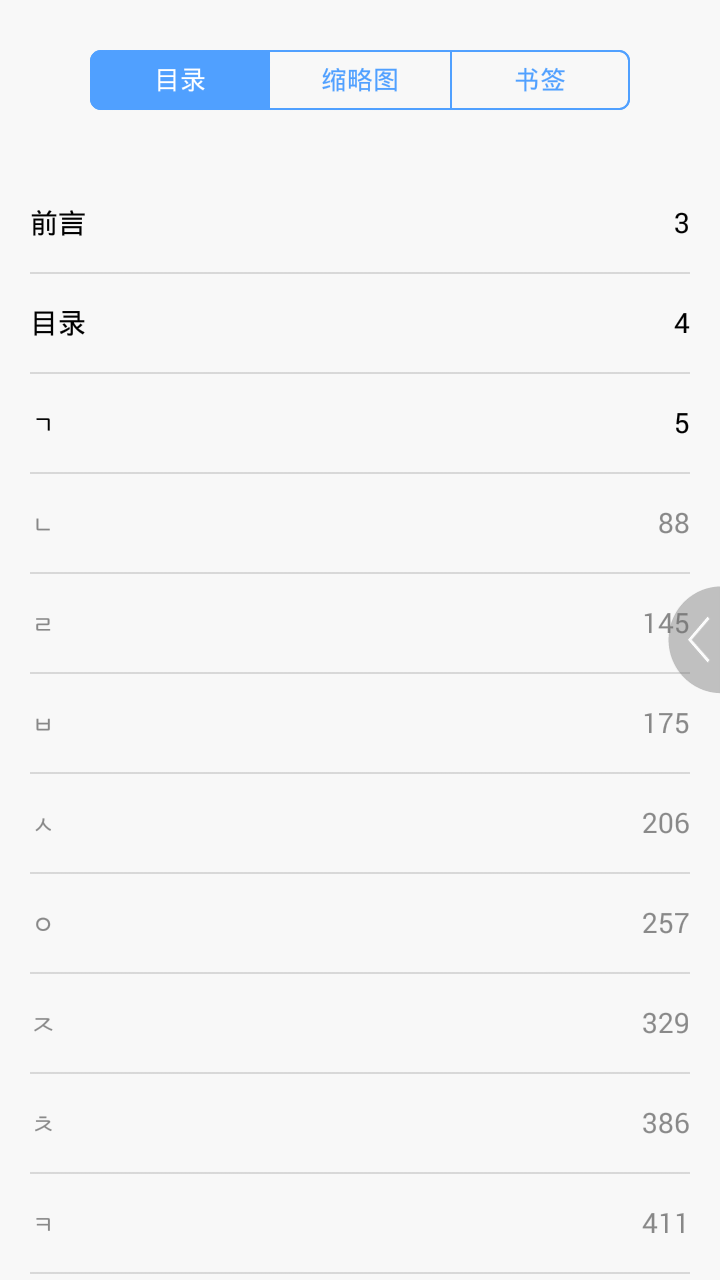Select section ㅅ starting at page 206
This screenshot has height=1280, width=720.
coord(360,823)
